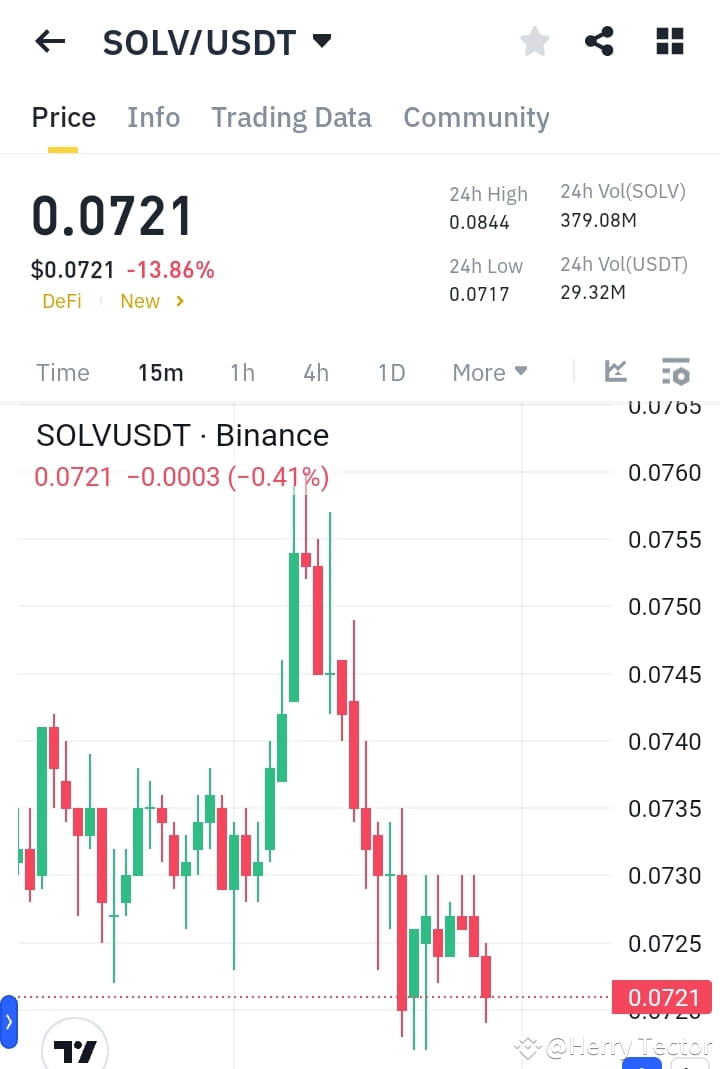Open the chart indicator settings icon
720x1069 pixels.
coord(676,371)
